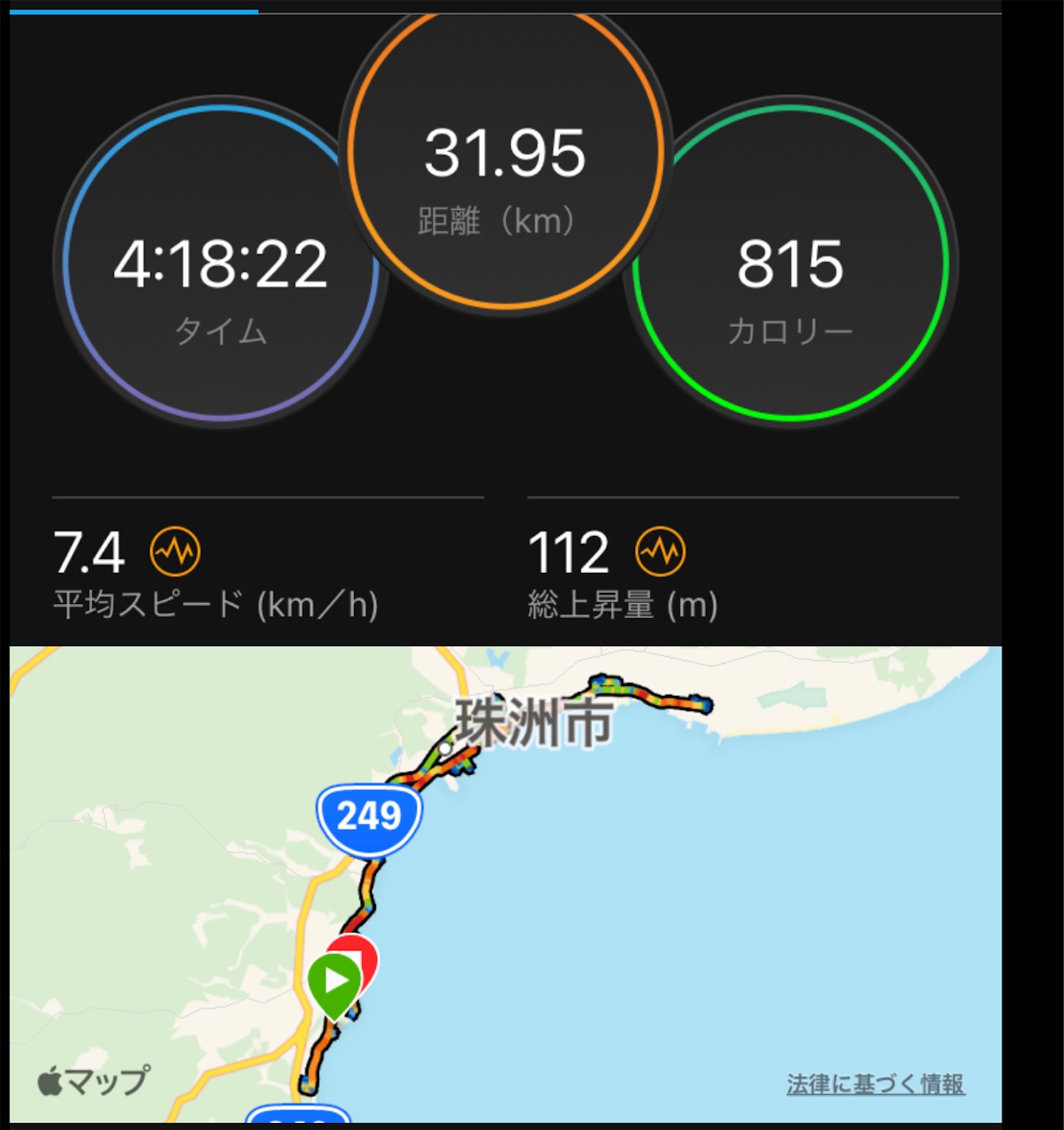
Task: Open the 法律に基づく情報 legal link
Action: click(x=875, y=1083)
